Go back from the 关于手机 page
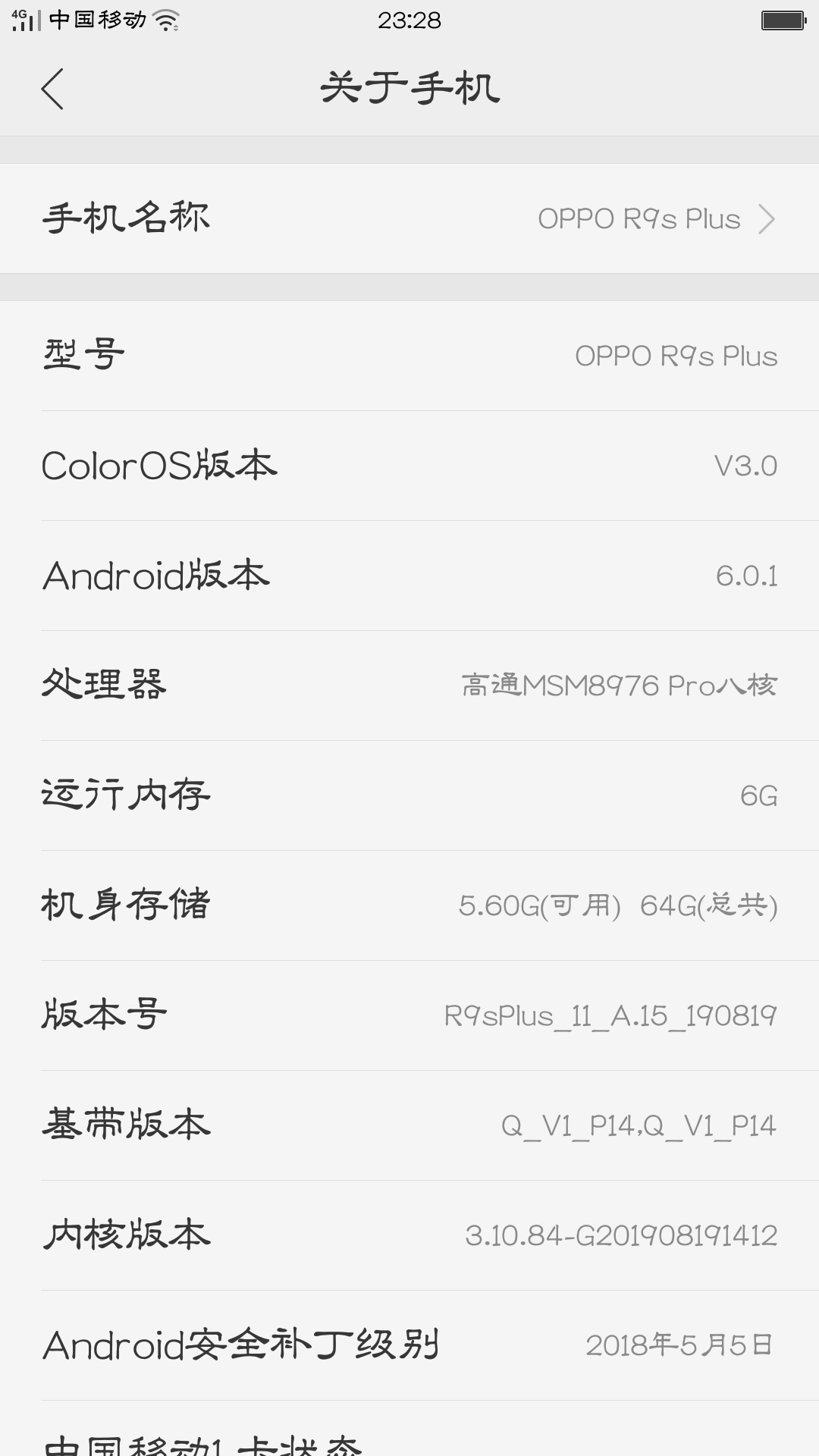This screenshot has width=819, height=1456. (x=52, y=89)
